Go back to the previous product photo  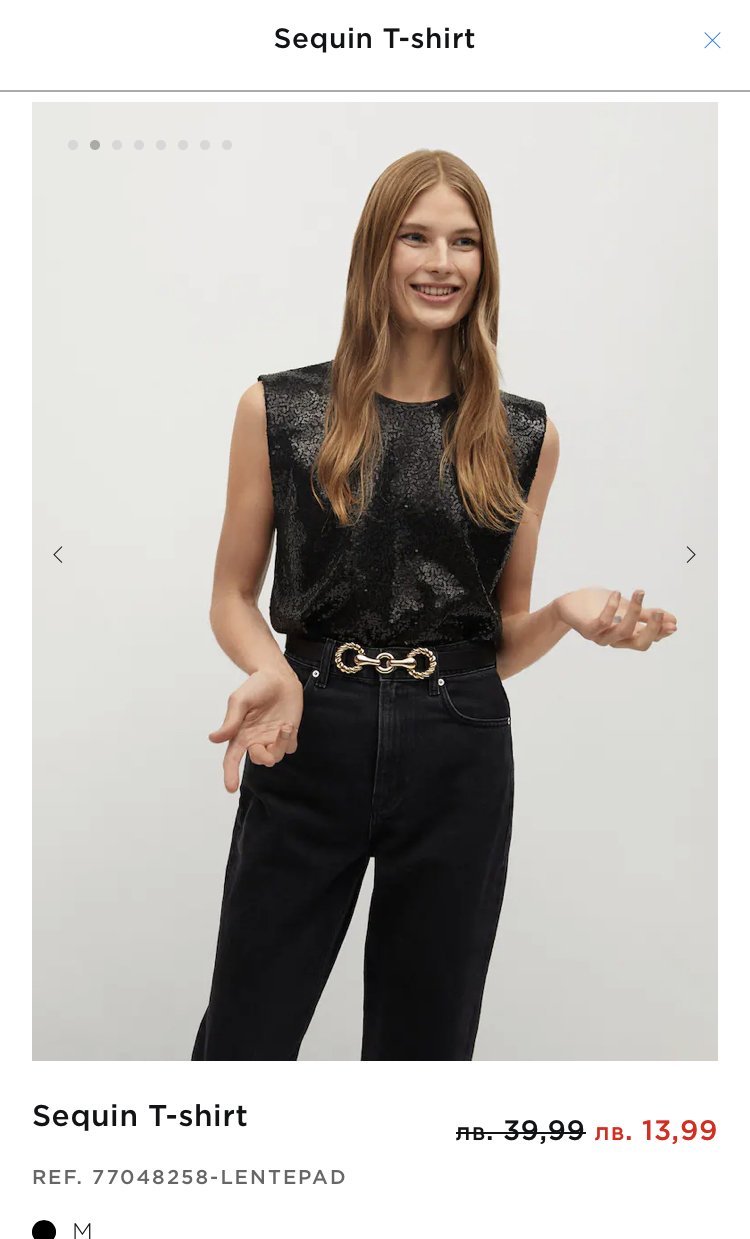coord(58,555)
